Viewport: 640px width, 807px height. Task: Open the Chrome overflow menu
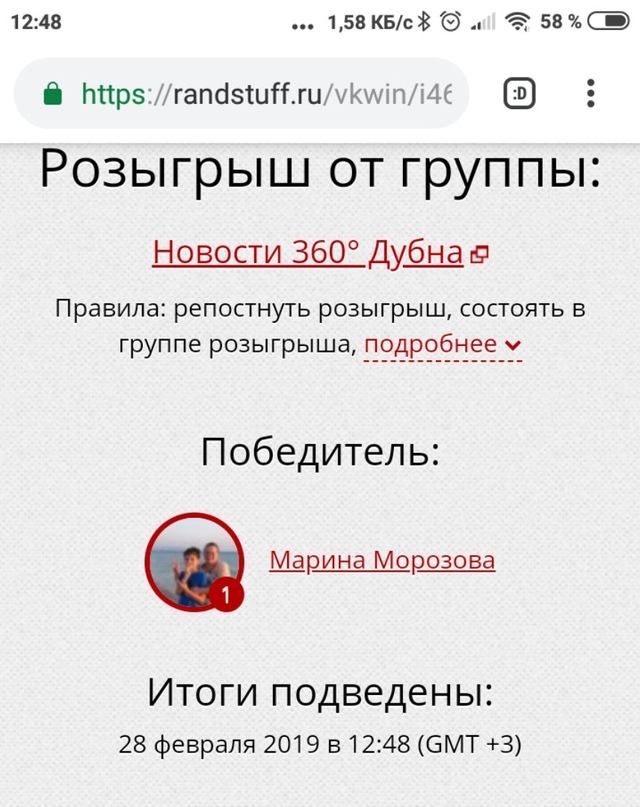590,94
